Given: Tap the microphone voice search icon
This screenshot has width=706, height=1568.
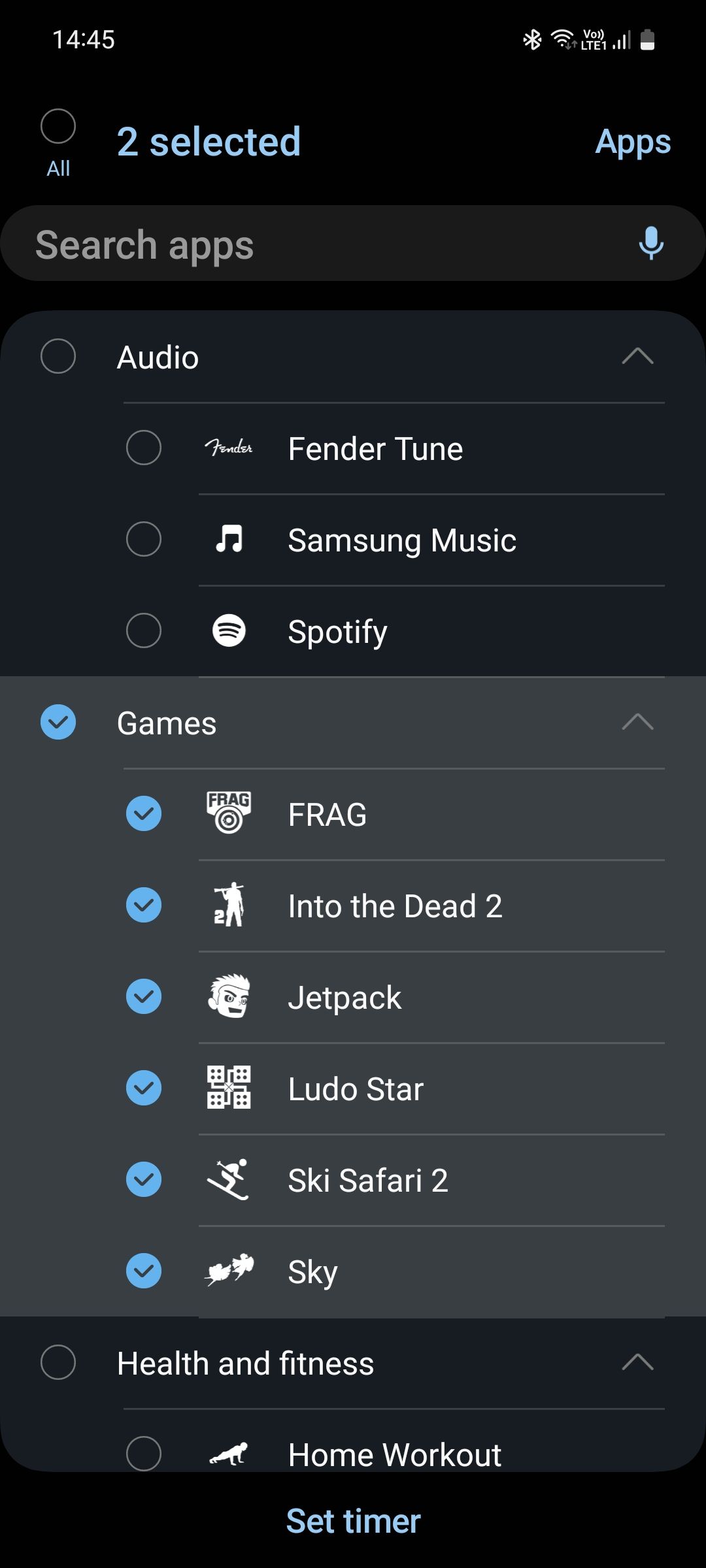Looking at the screenshot, I should pos(650,244).
